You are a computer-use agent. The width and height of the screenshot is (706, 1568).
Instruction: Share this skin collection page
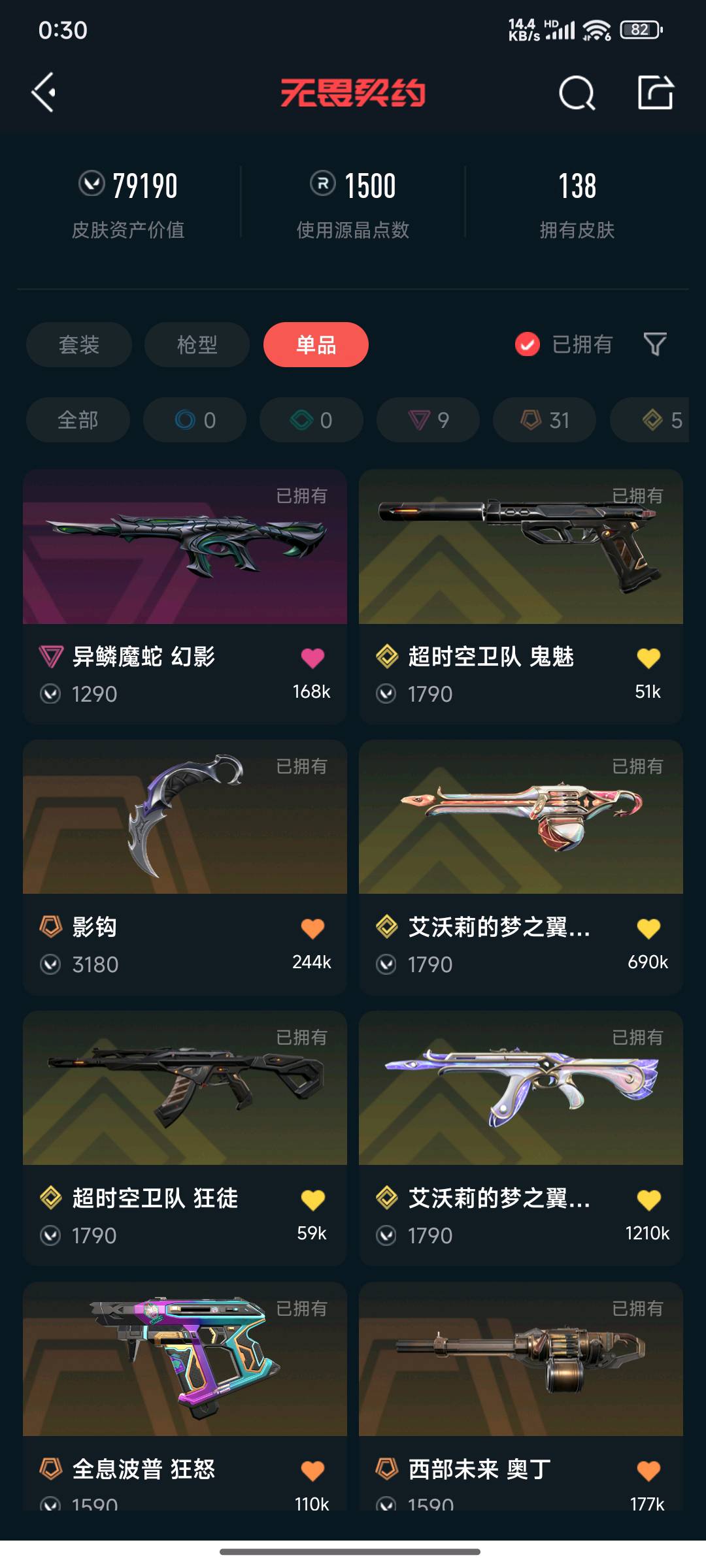tap(655, 93)
